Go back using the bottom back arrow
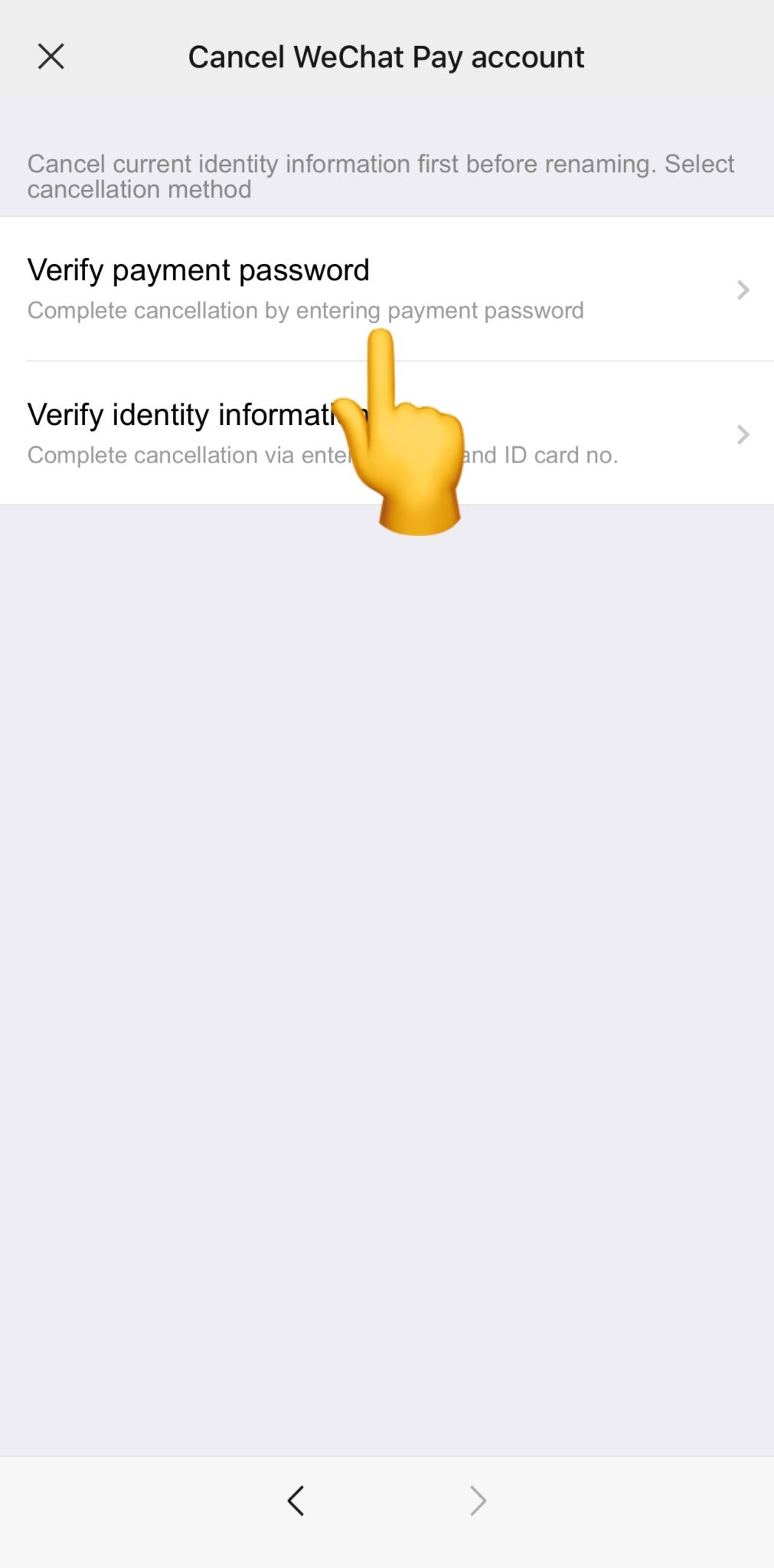 tap(296, 1501)
